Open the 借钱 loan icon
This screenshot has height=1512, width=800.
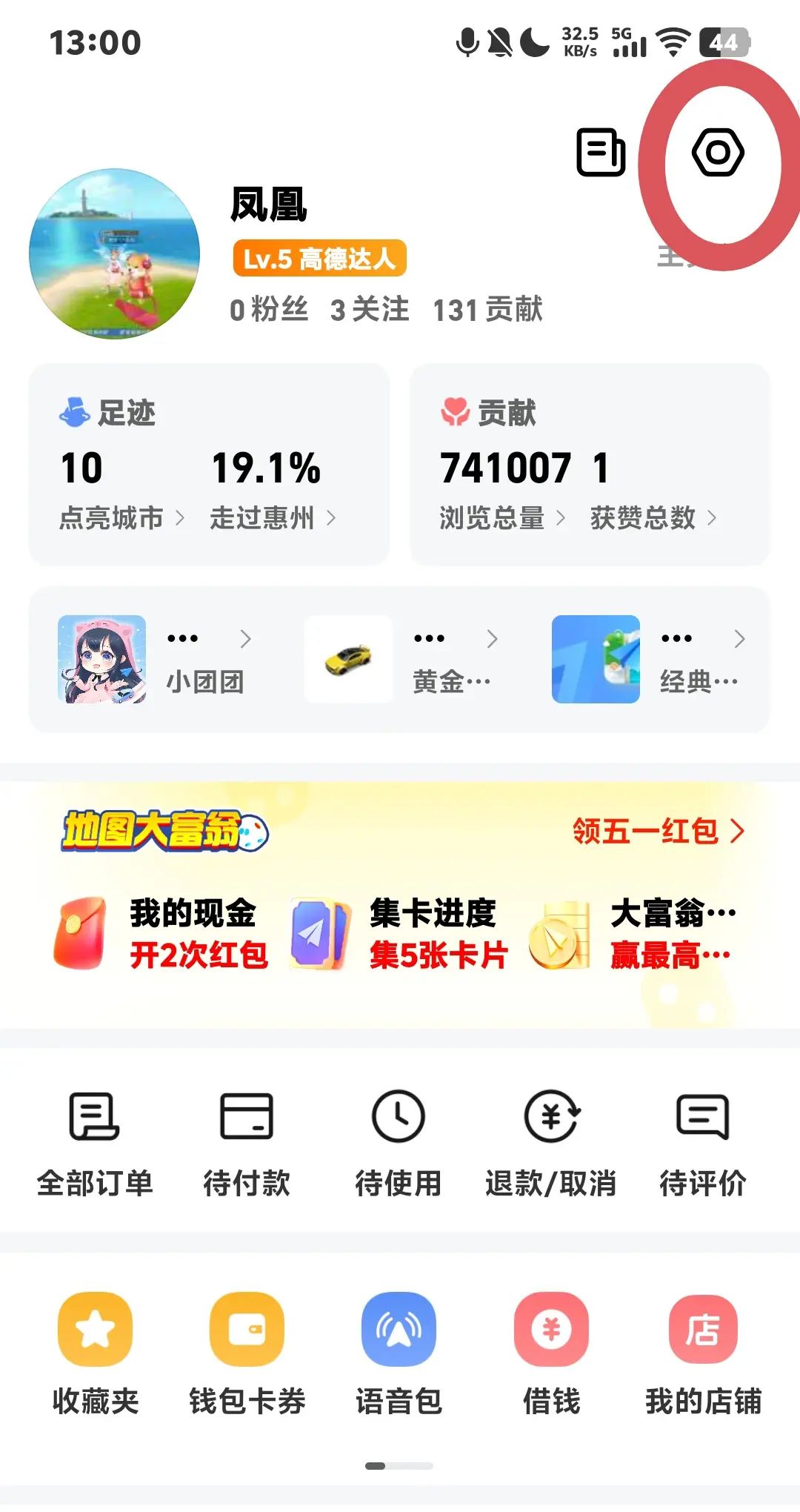click(x=551, y=1330)
